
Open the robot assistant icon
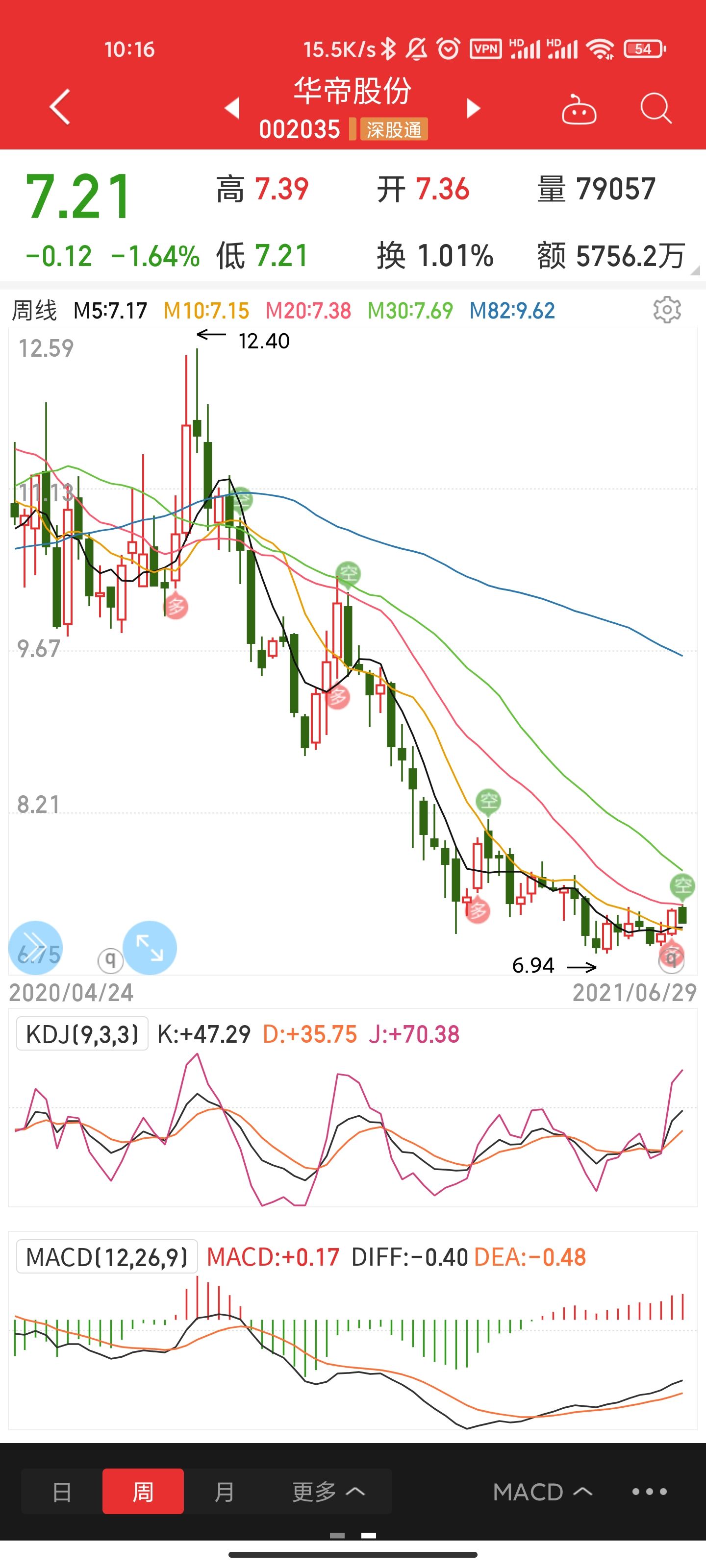[x=578, y=110]
